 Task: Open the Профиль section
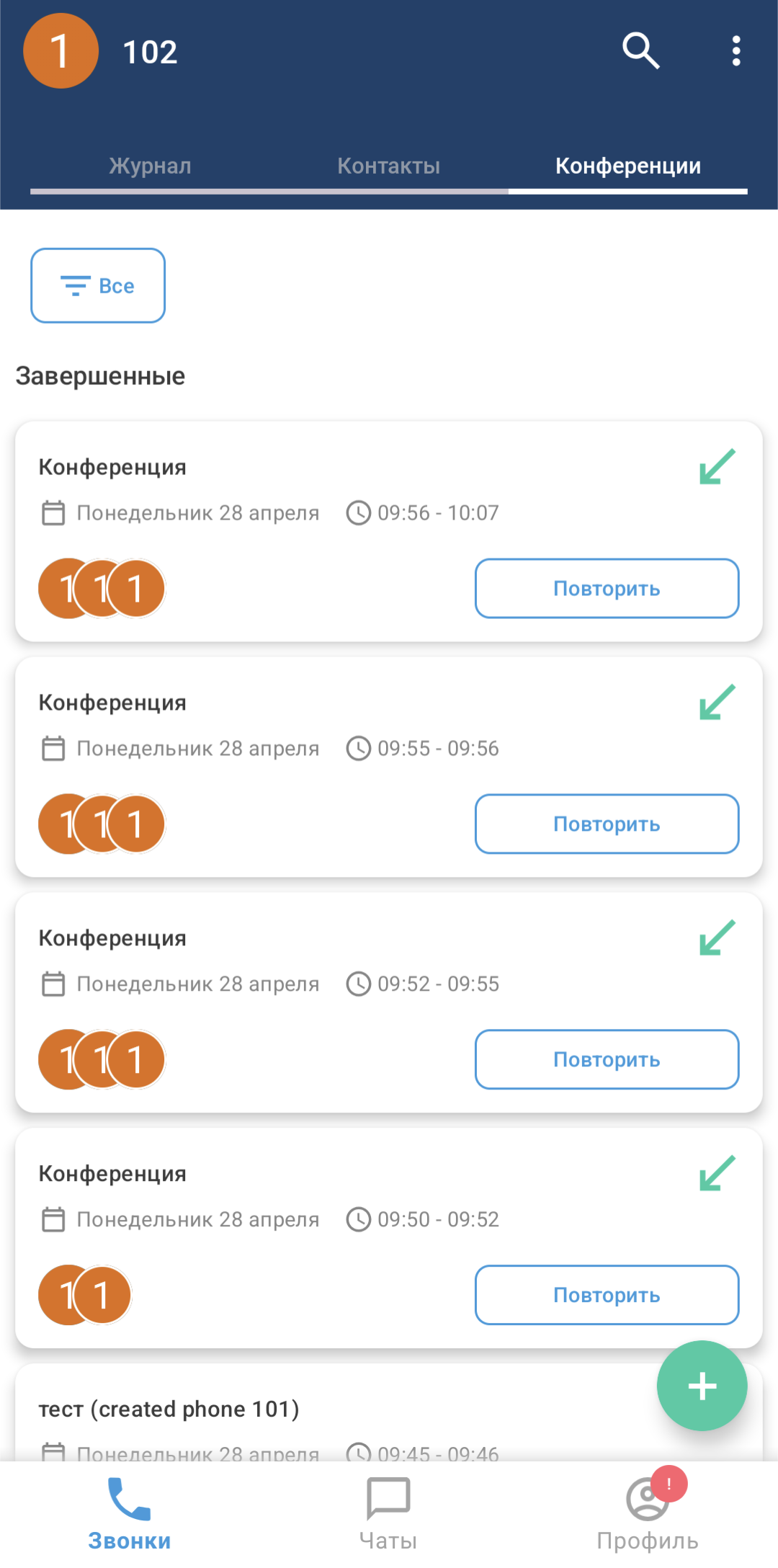pyautogui.click(x=647, y=1513)
